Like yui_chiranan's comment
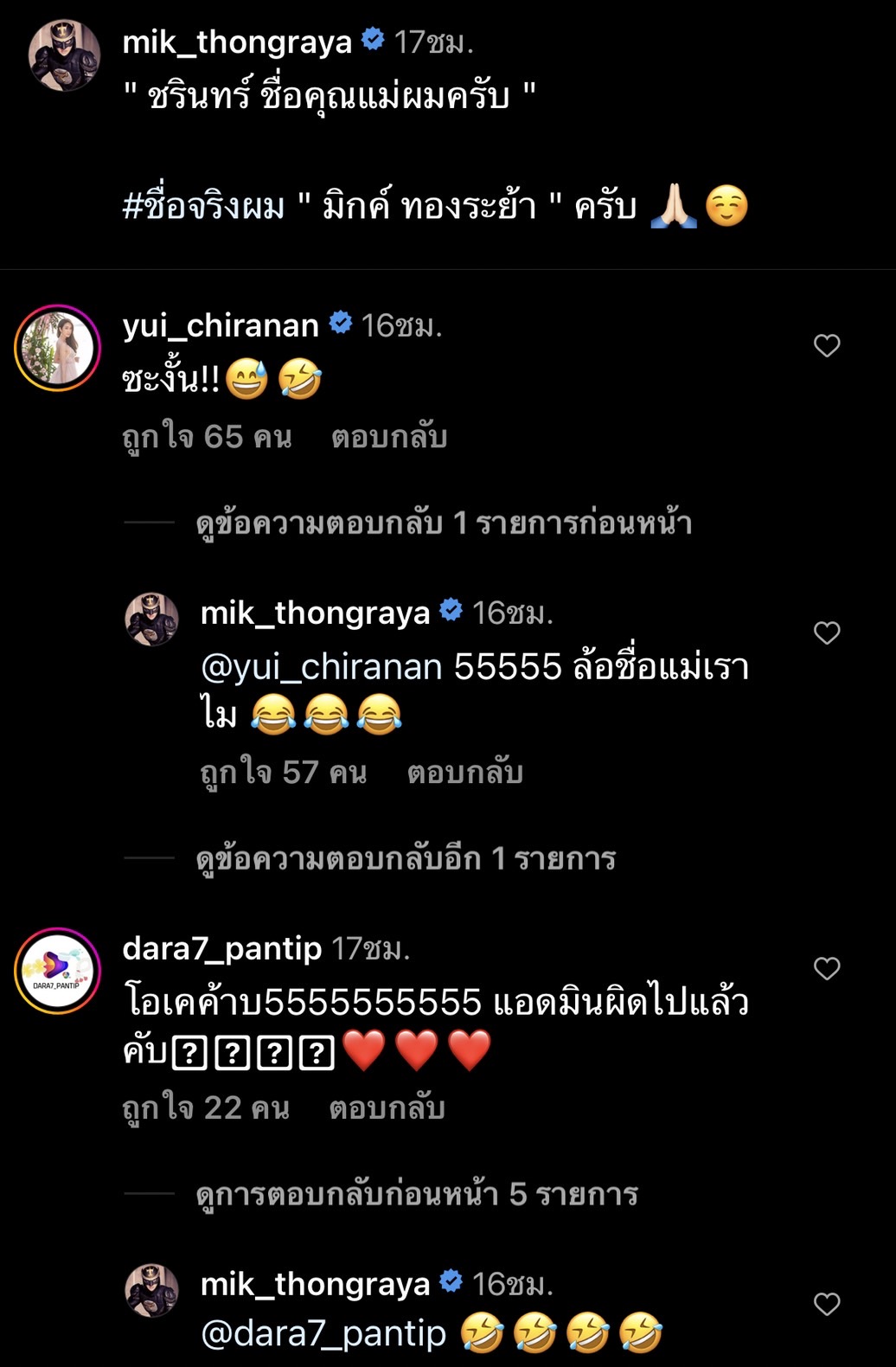Screen dimensions: 896x1367 [827, 346]
